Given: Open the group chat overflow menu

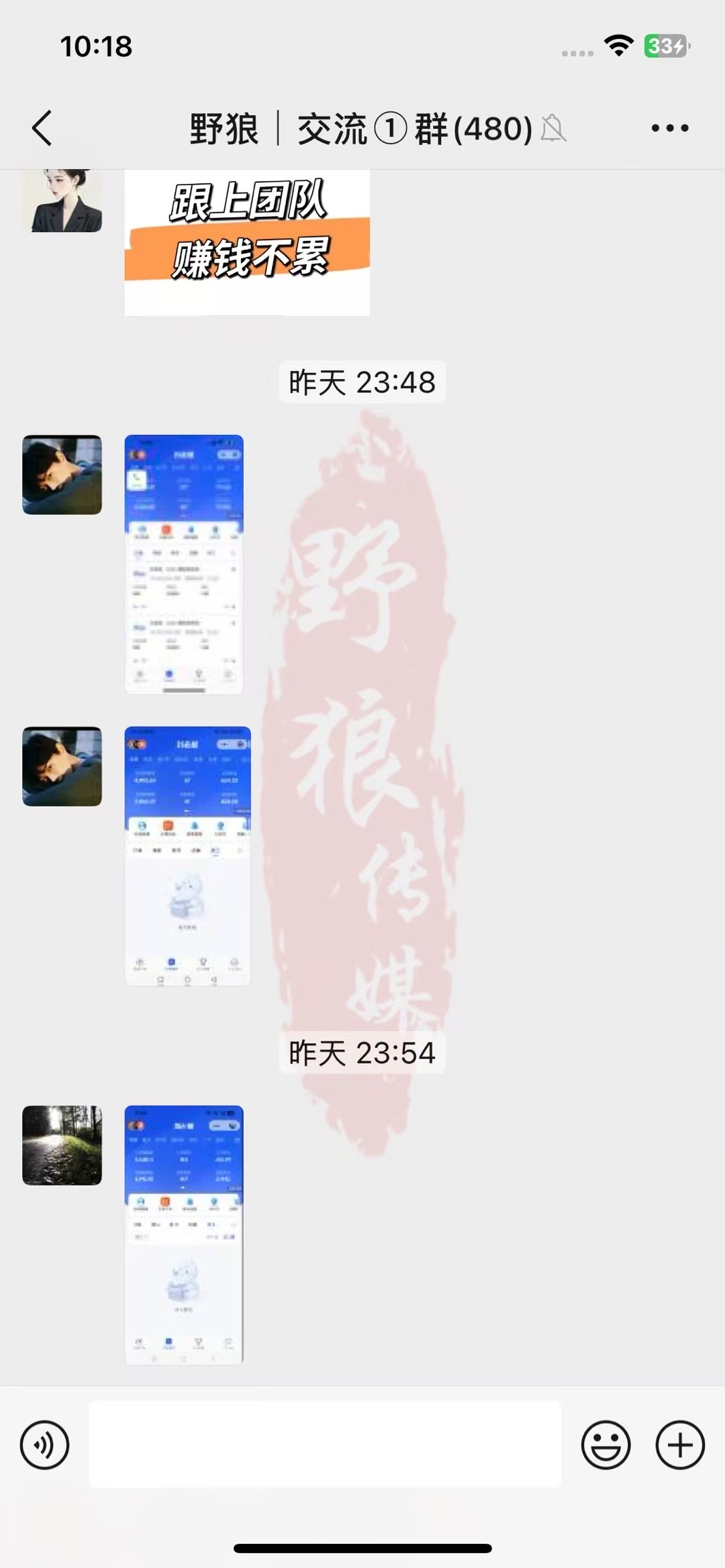Looking at the screenshot, I should [669, 128].
